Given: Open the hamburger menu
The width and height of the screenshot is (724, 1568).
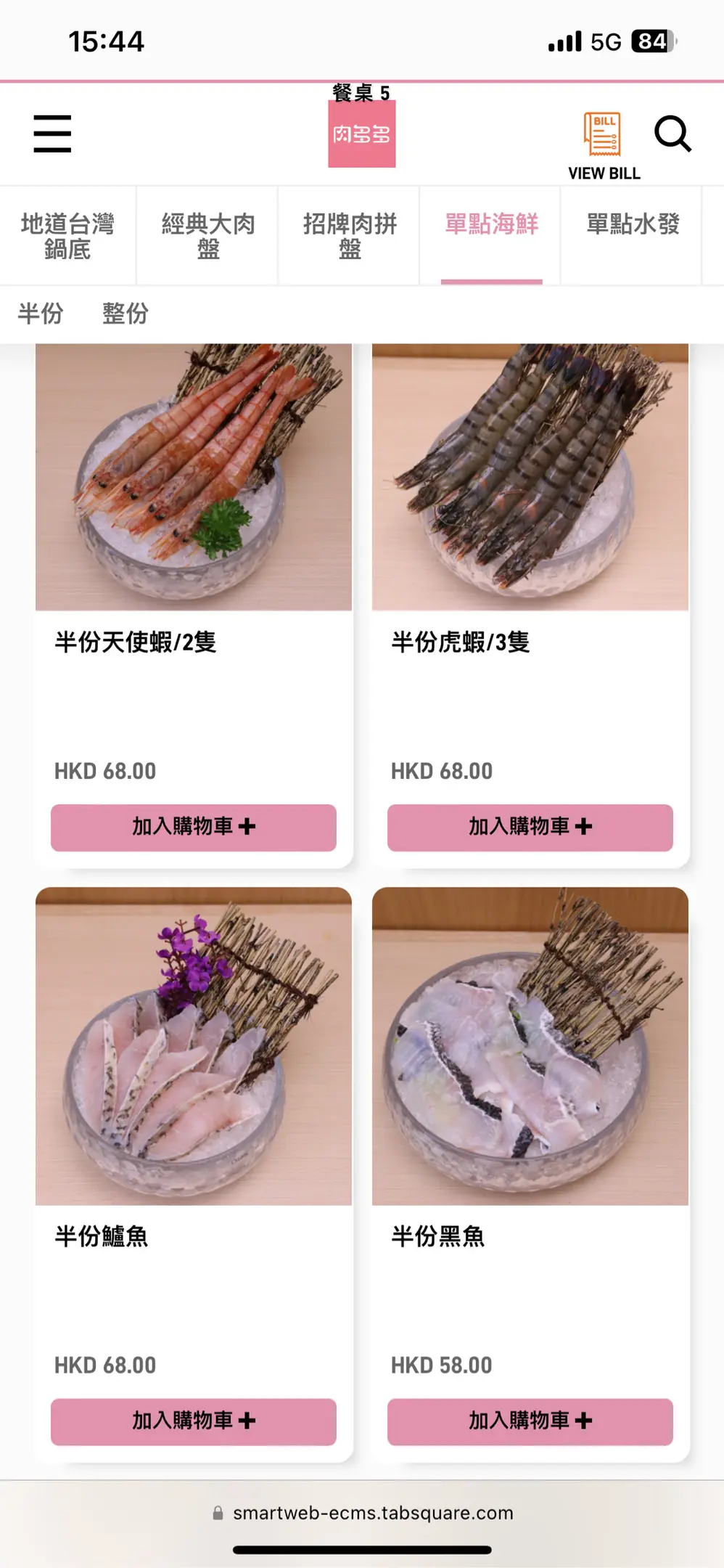Looking at the screenshot, I should click(52, 134).
